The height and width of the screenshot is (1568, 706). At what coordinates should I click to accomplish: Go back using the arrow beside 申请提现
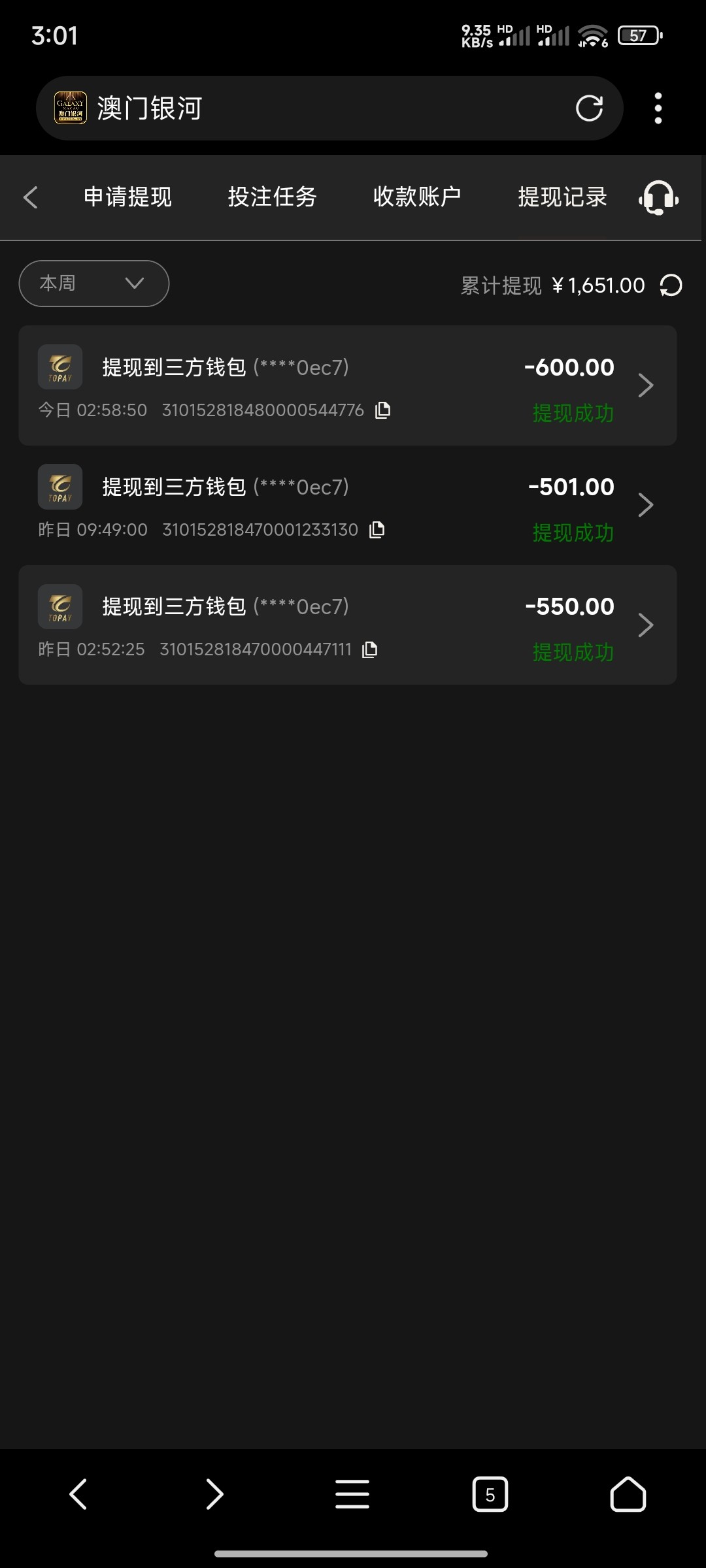(31, 197)
